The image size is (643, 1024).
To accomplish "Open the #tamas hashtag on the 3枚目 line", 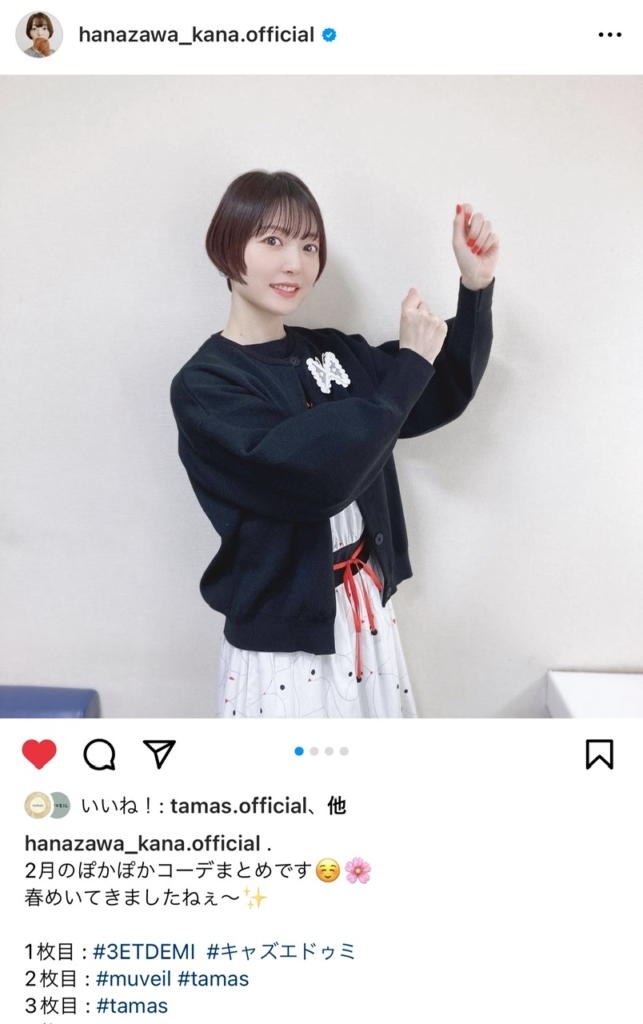I will [x=132, y=1006].
